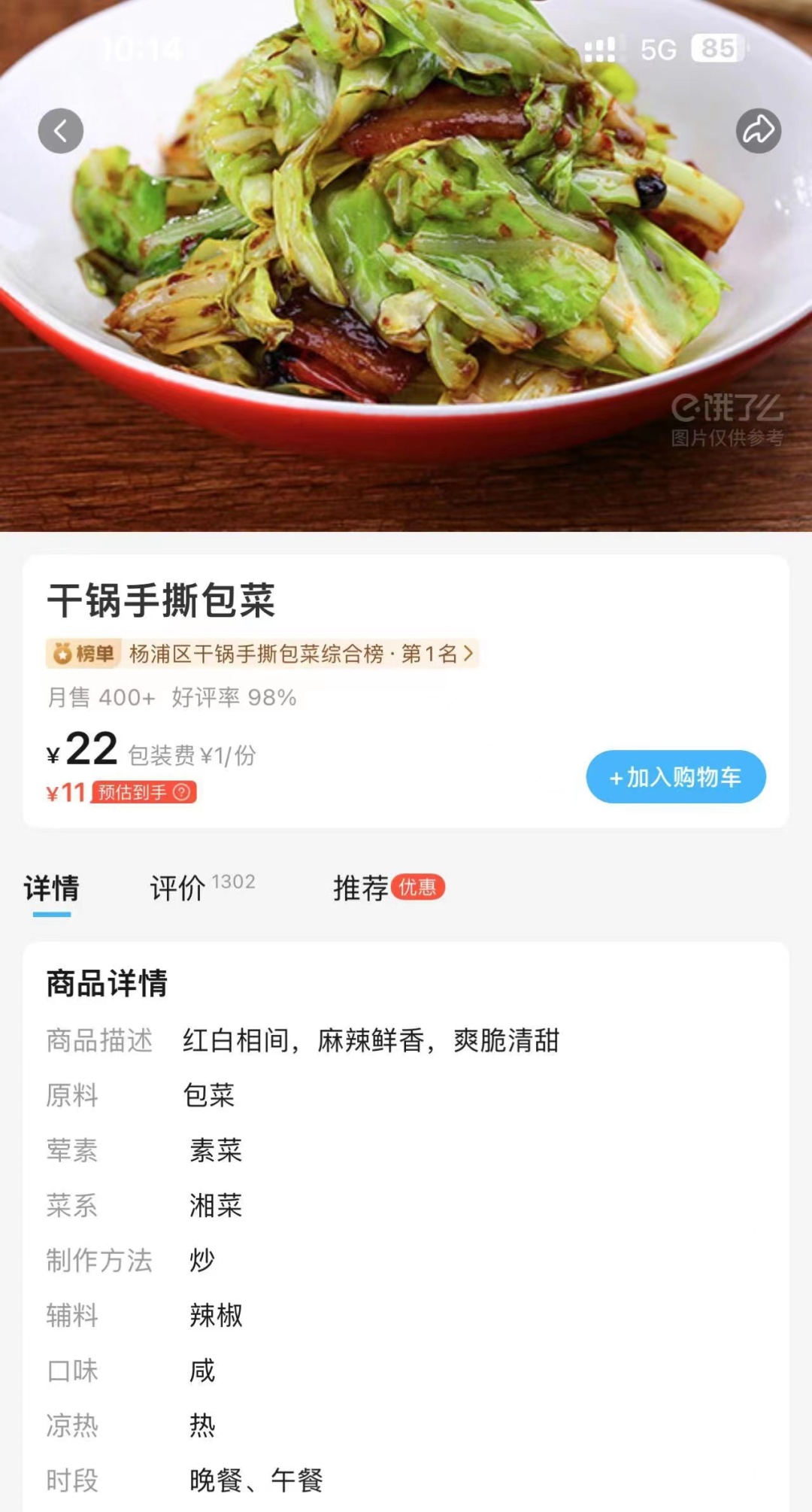Tap the 优惠 badge next to 推荐
This screenshot has height=1512, width=812.
click(419, 888)
